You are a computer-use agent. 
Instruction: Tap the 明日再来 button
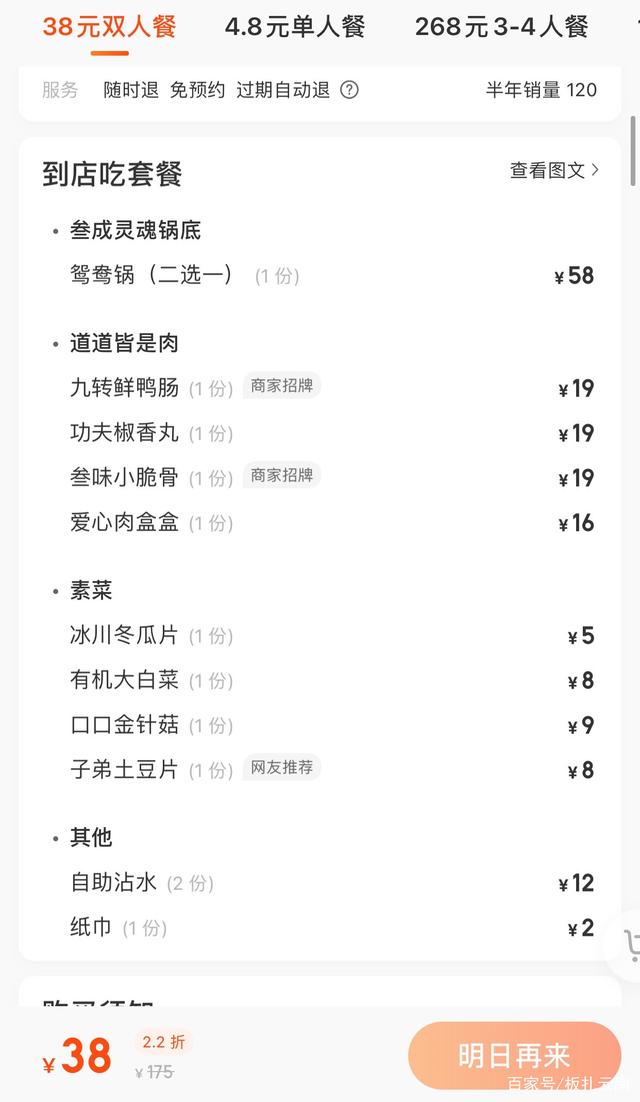click(514, 1056)
